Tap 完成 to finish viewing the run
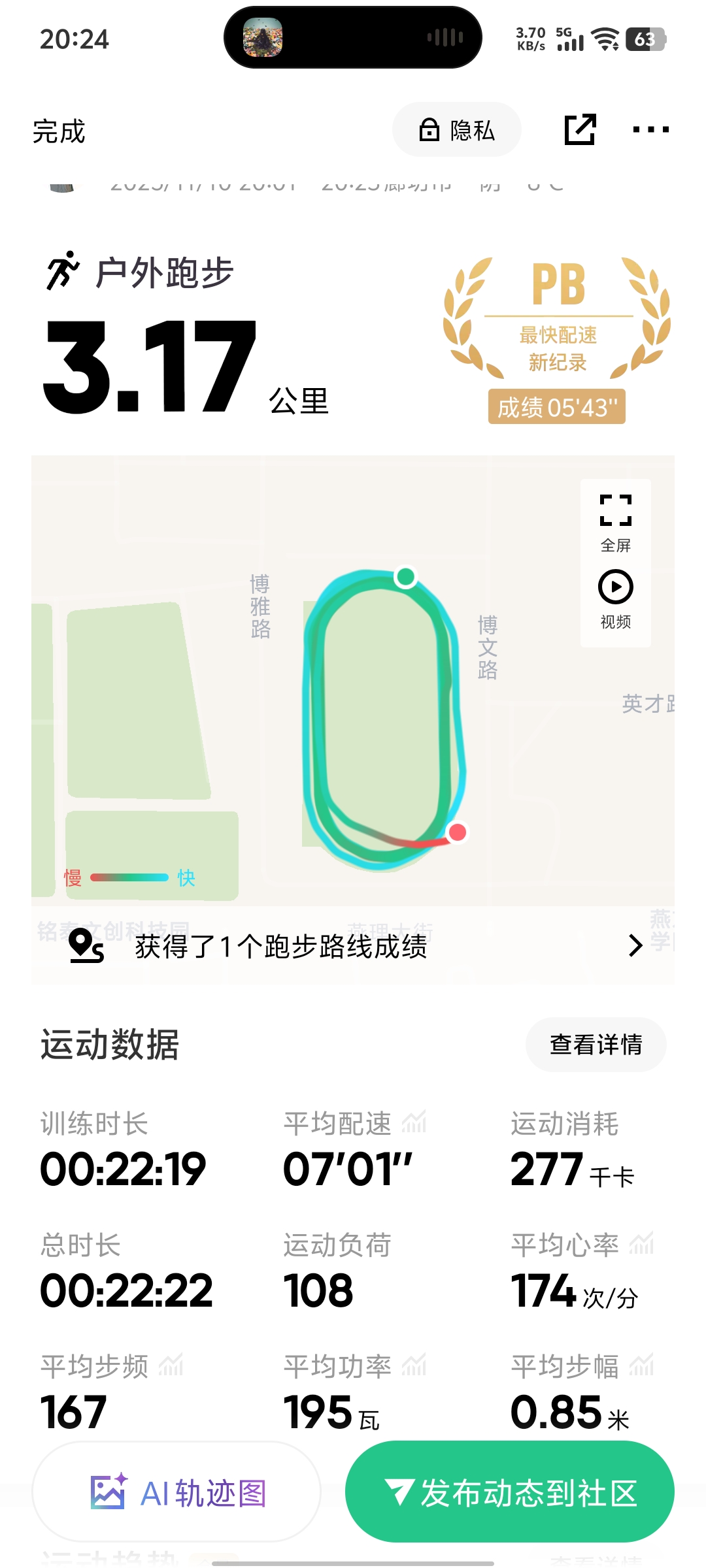 point(59,131)
